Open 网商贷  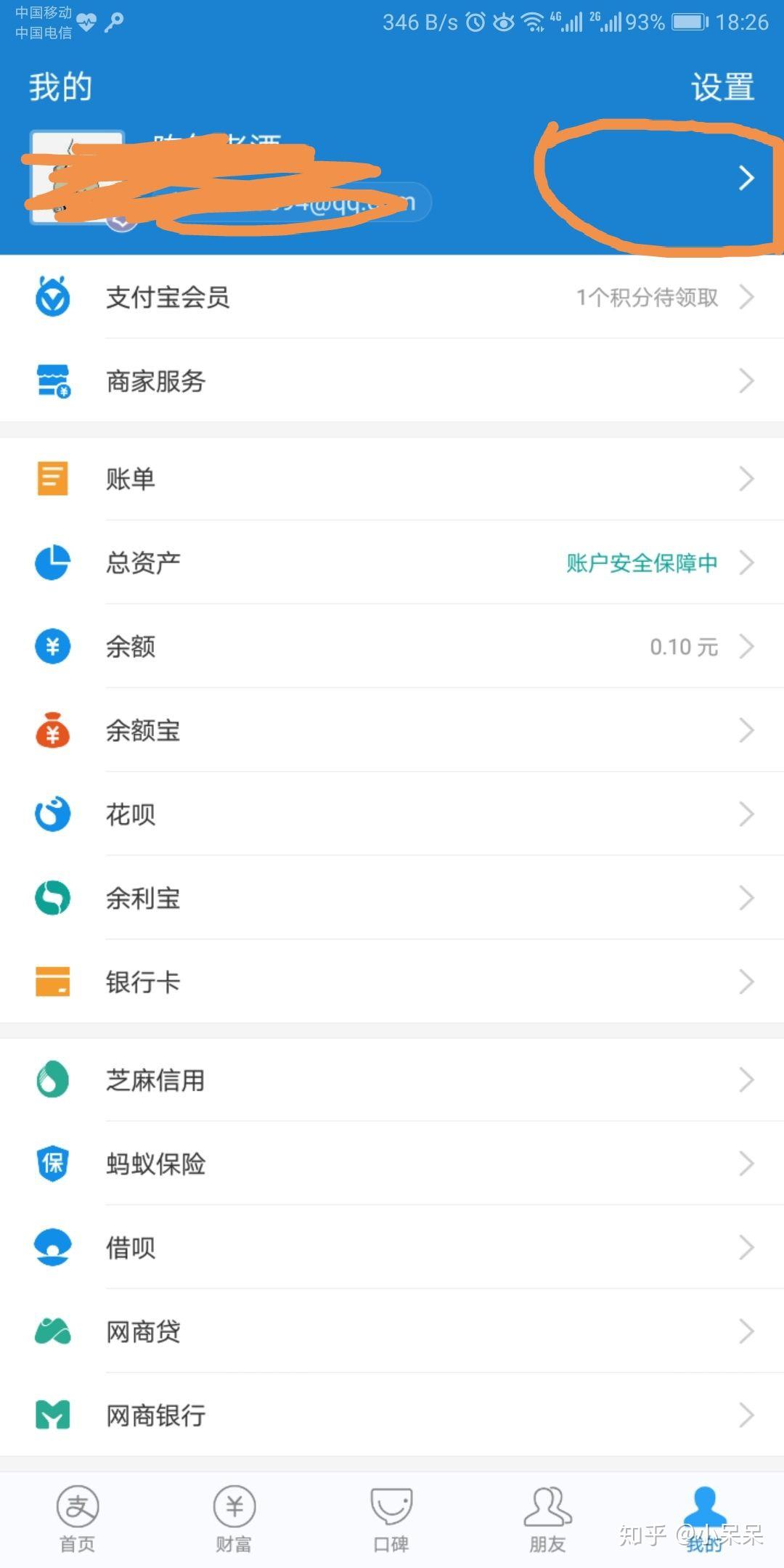392,1331
